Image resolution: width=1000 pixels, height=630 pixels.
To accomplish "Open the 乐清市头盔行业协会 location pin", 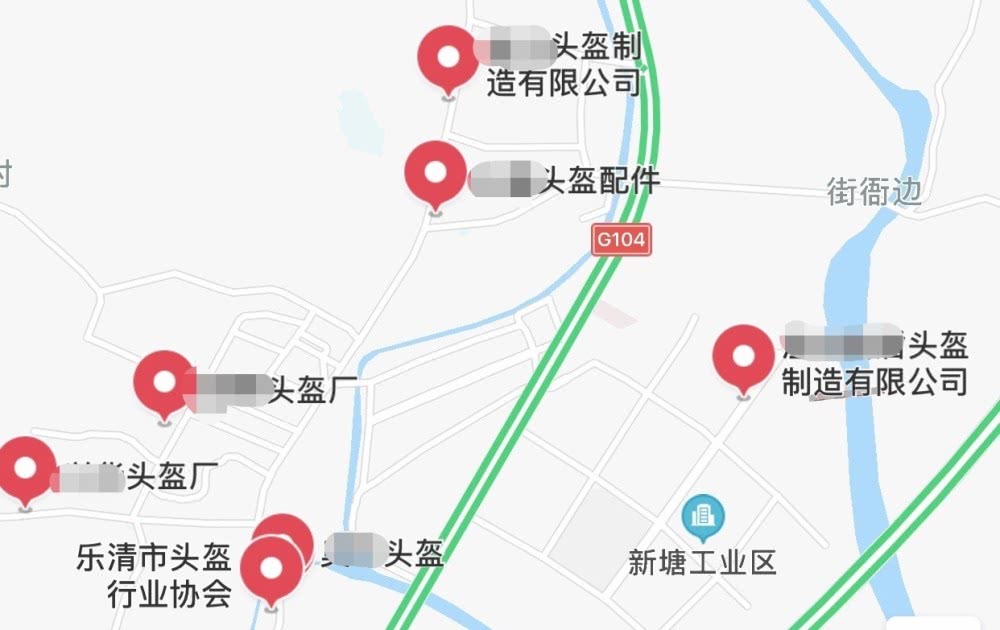I will tap(273, 569).
